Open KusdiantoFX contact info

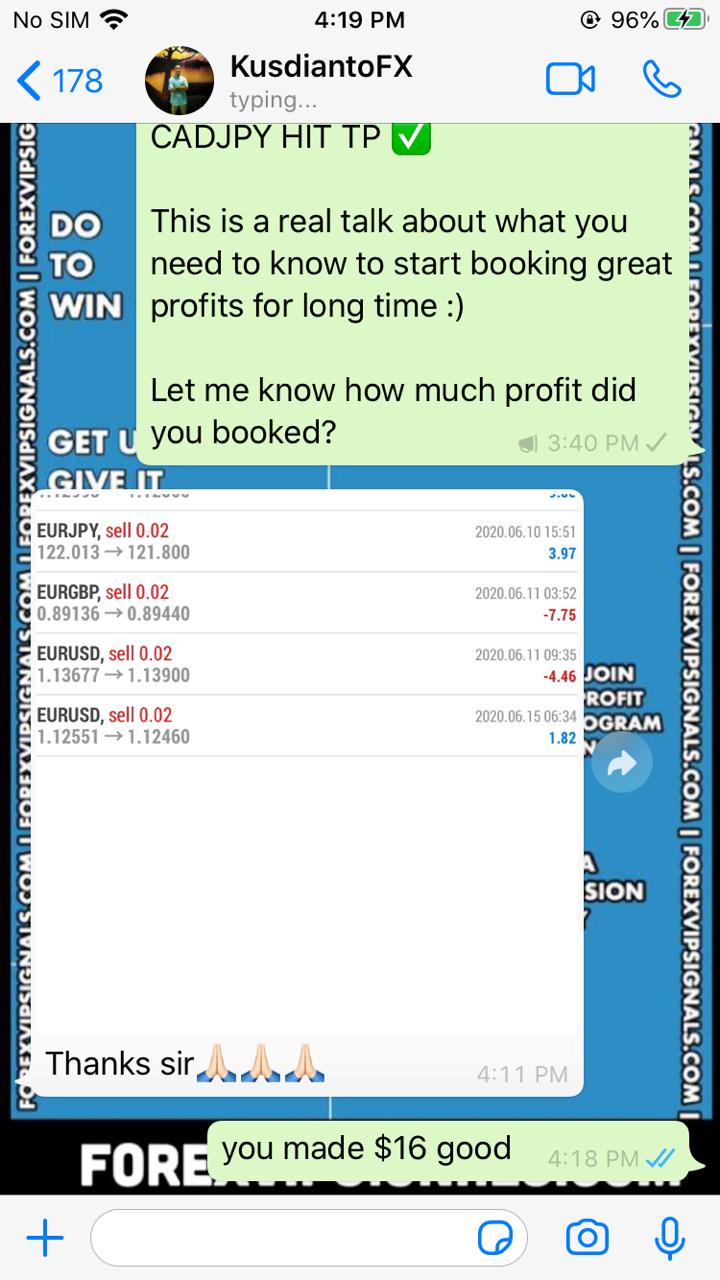[x=320, y=82]
